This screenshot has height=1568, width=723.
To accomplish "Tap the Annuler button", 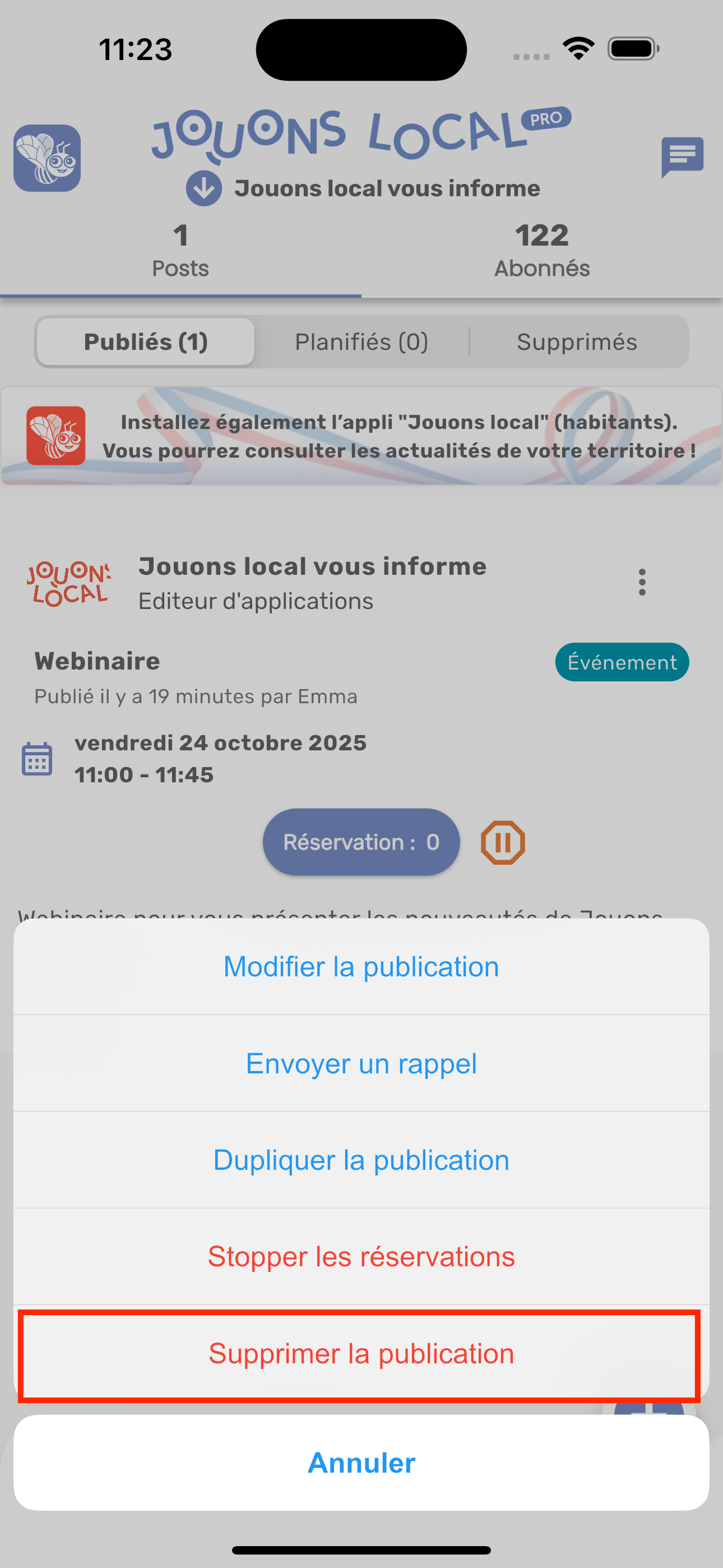I will point(361,1464).
